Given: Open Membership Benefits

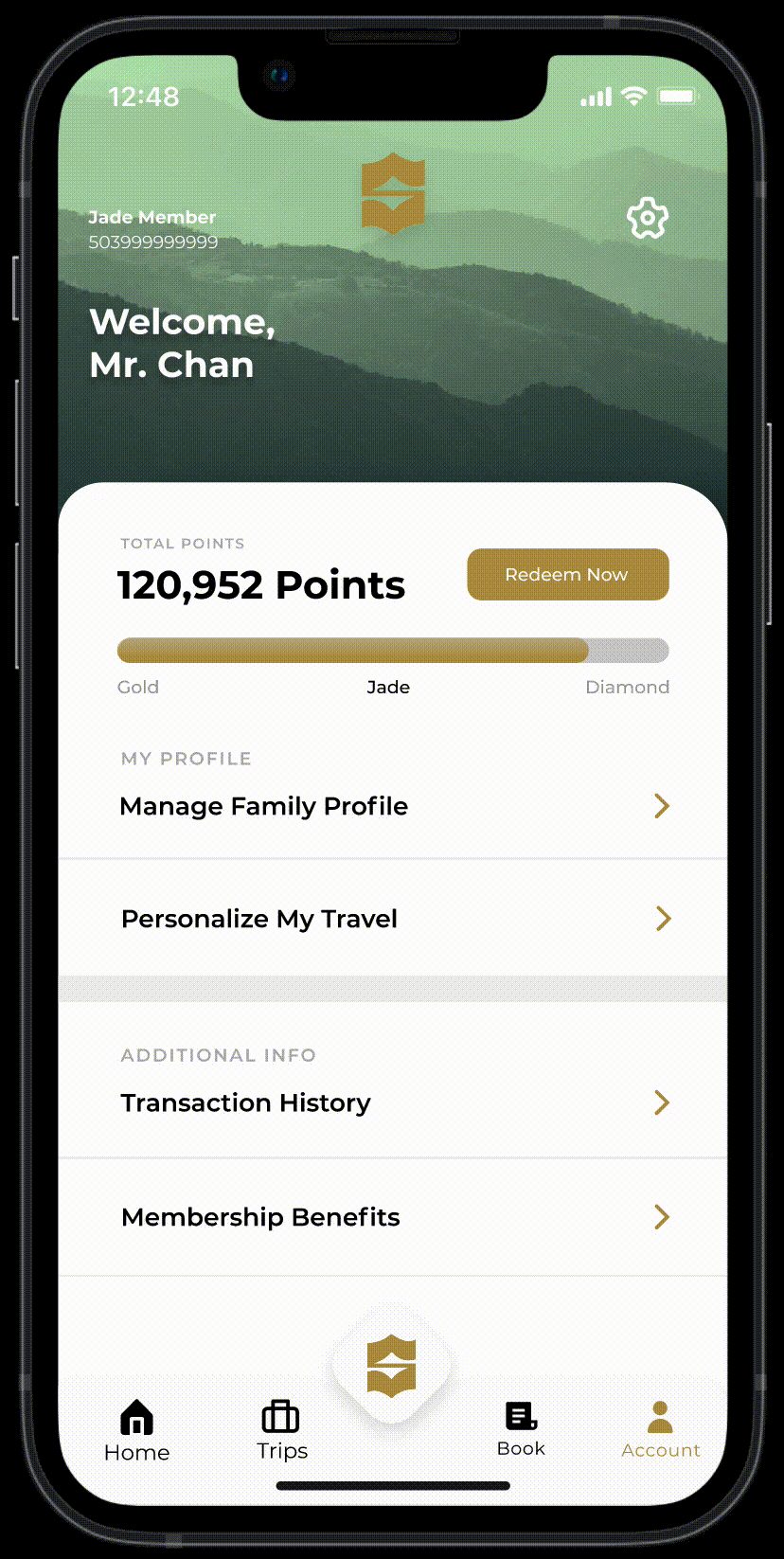Looking at the screenshot, I should 392,1217.
